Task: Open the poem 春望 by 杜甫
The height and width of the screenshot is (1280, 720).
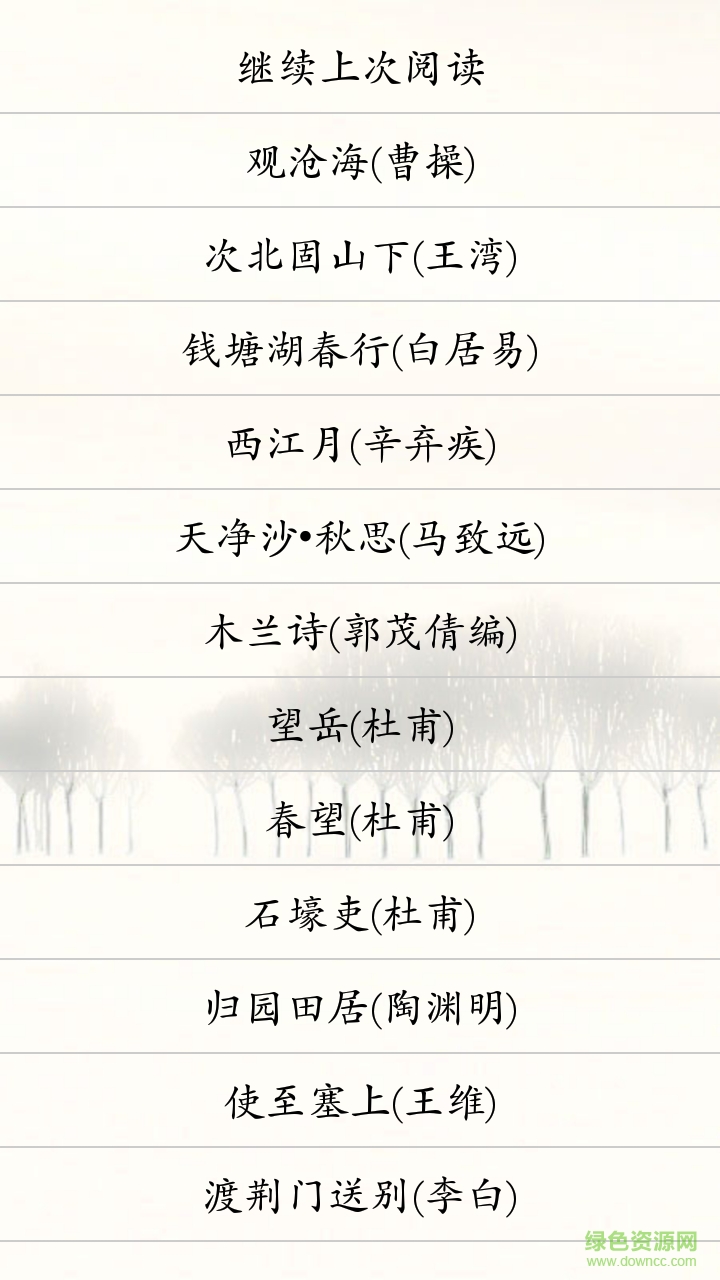Action: pyautogui.click(x=360, y=820)
